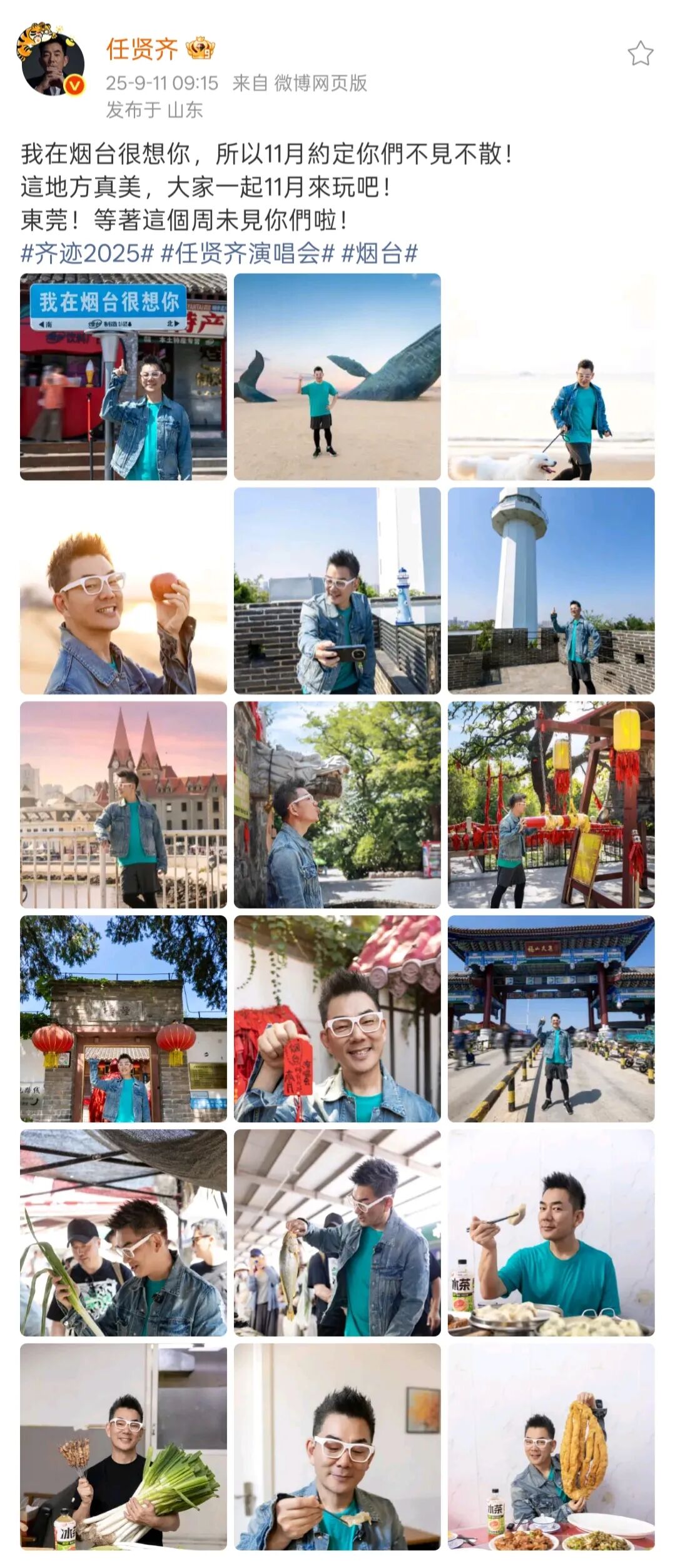Open the photo holding giant fried dough

pos(551,1447)
